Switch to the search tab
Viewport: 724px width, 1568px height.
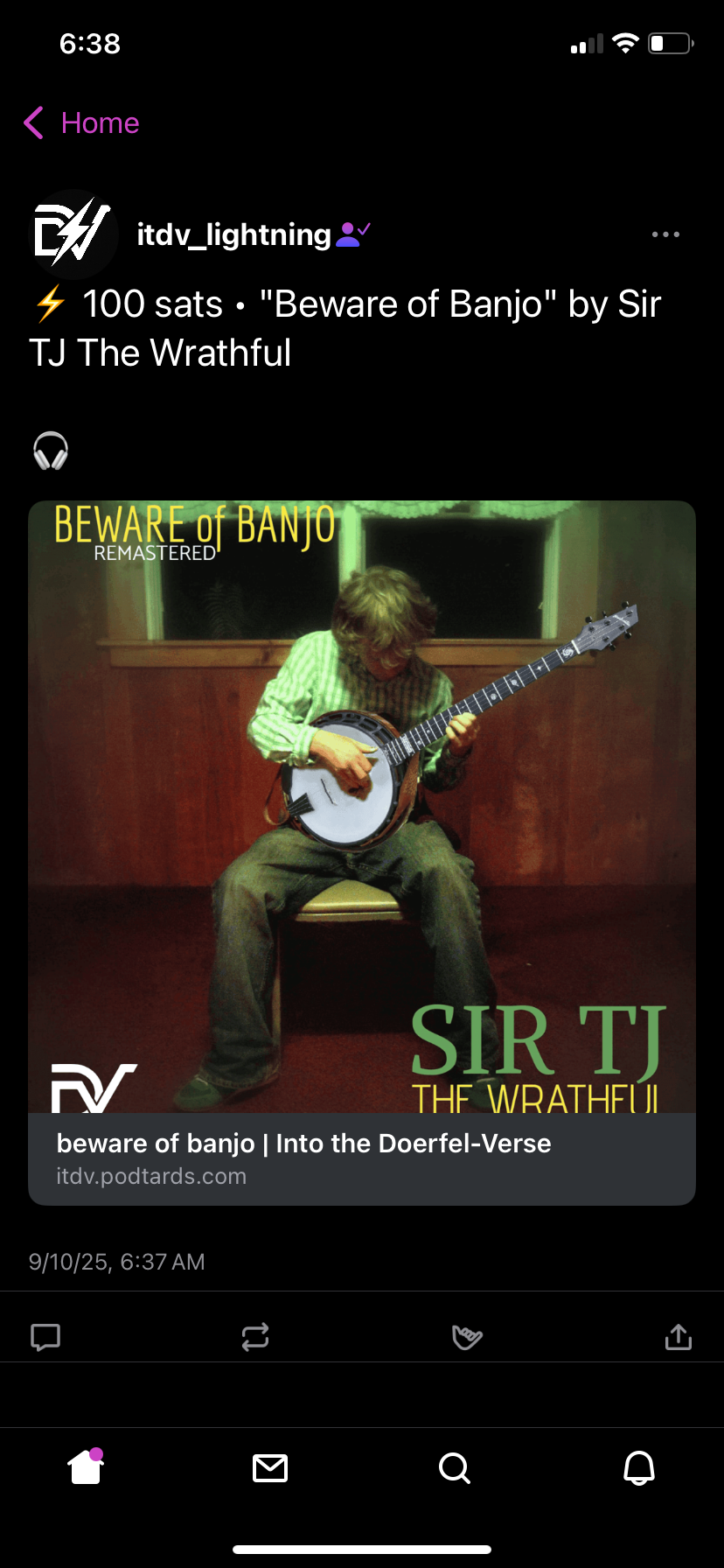[x=455, y=1468]
